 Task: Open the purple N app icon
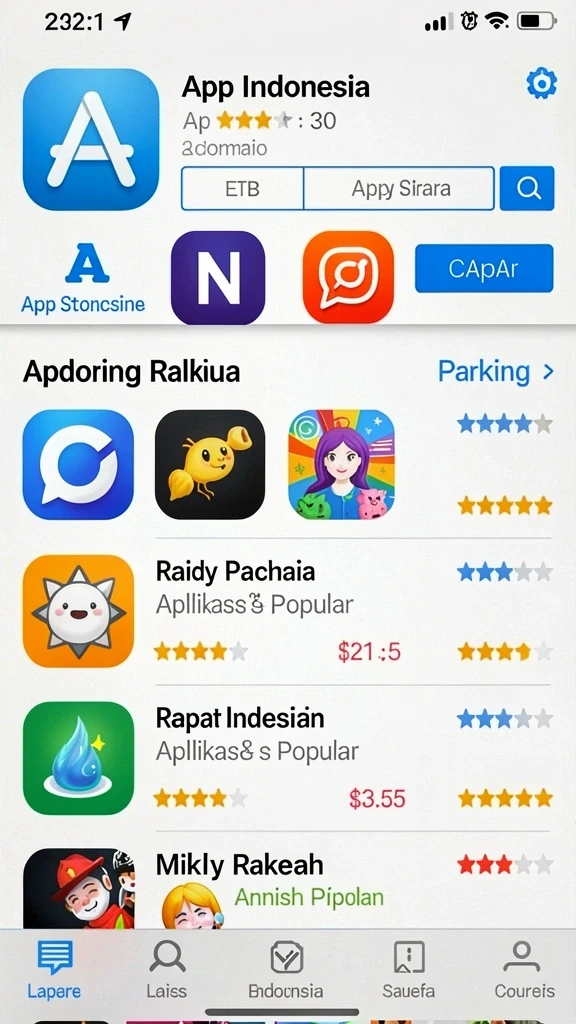click(x=218, y=278)
